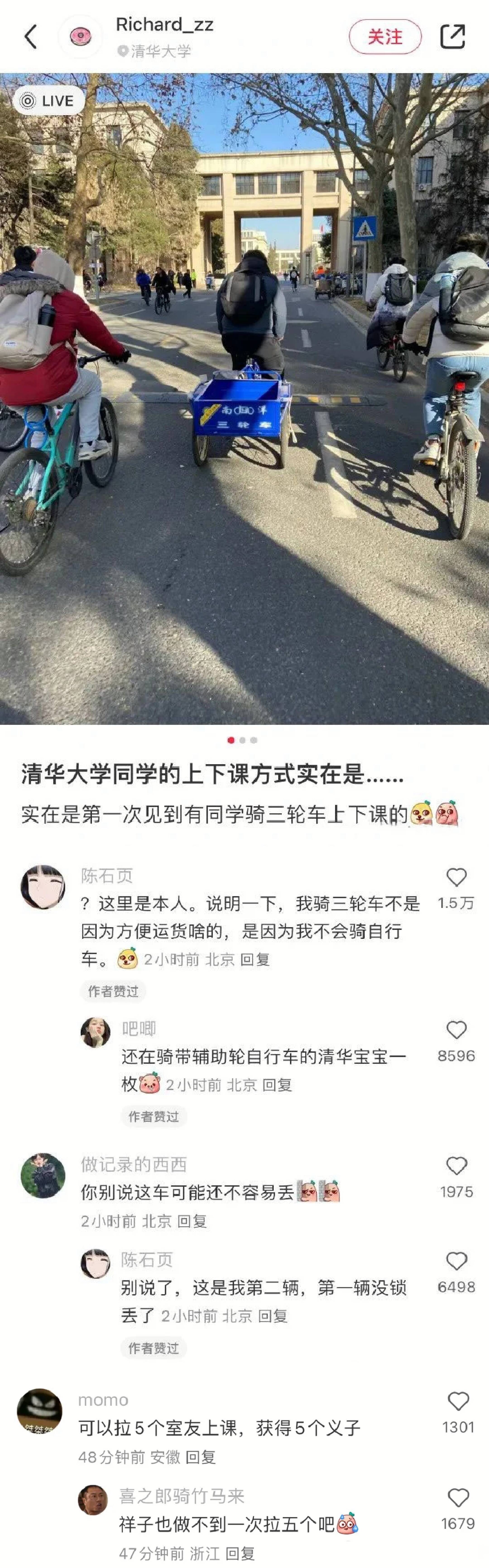Like 做记录的西西's comment
The height and width of the screenshot is (1568, 489).
456,1166
